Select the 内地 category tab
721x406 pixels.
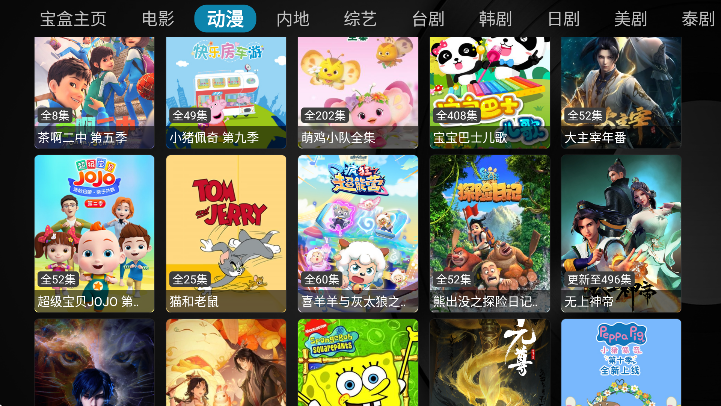point(293,18)
